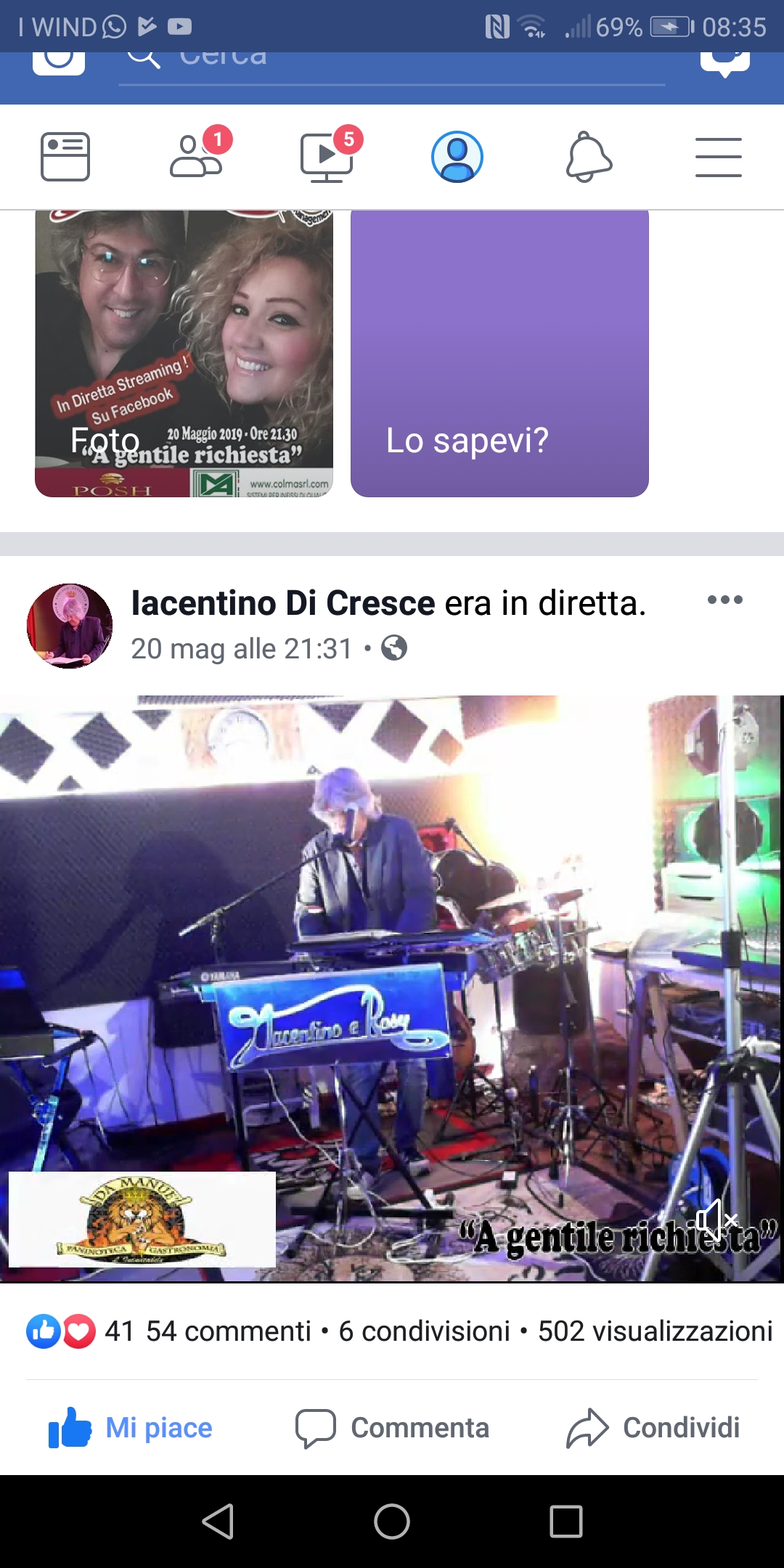
Task: Go back with the system back button
Action: tap(218, 1522)
